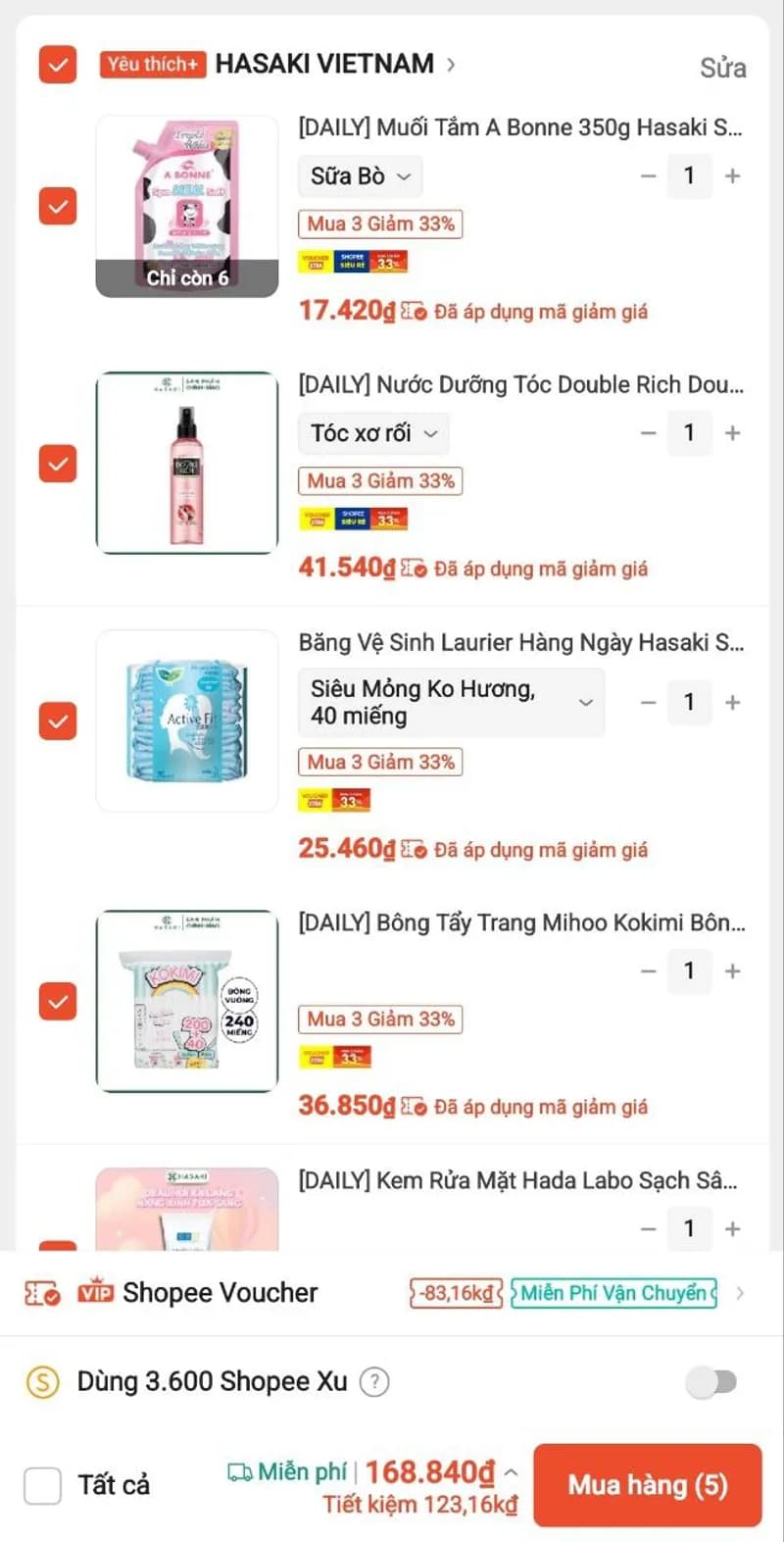The image size is (784, 1542).
Task: Enable using 3.600 Shopee Xu
Action: click(x=711, y=1382)
